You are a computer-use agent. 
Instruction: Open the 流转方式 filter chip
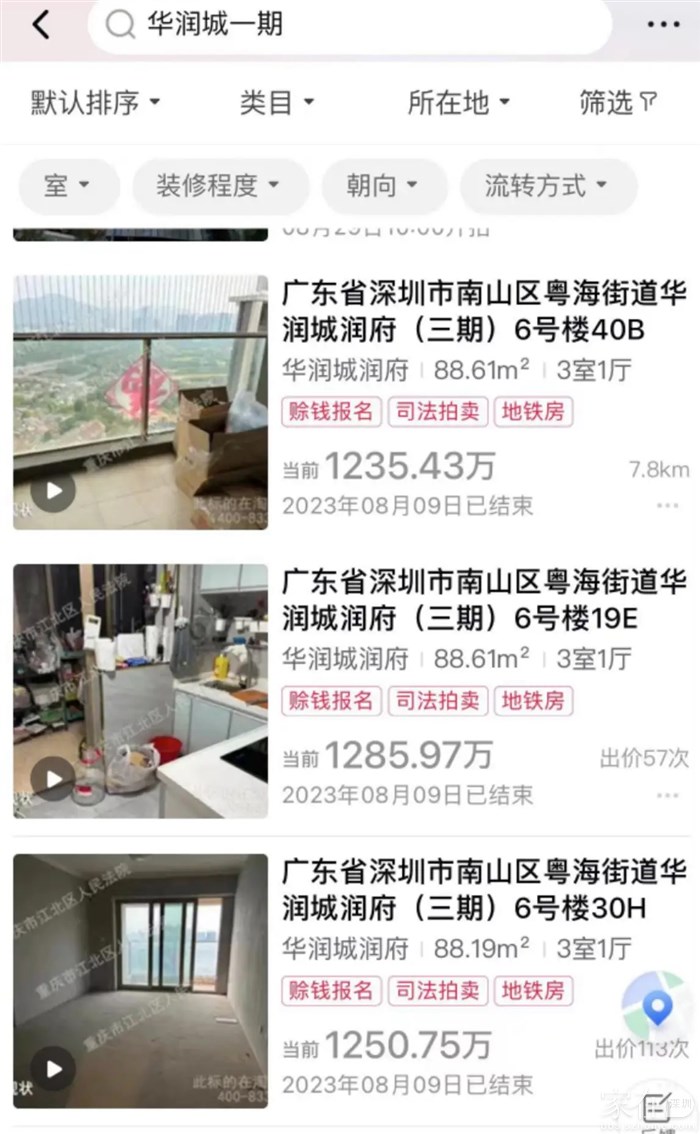[547, 186]
